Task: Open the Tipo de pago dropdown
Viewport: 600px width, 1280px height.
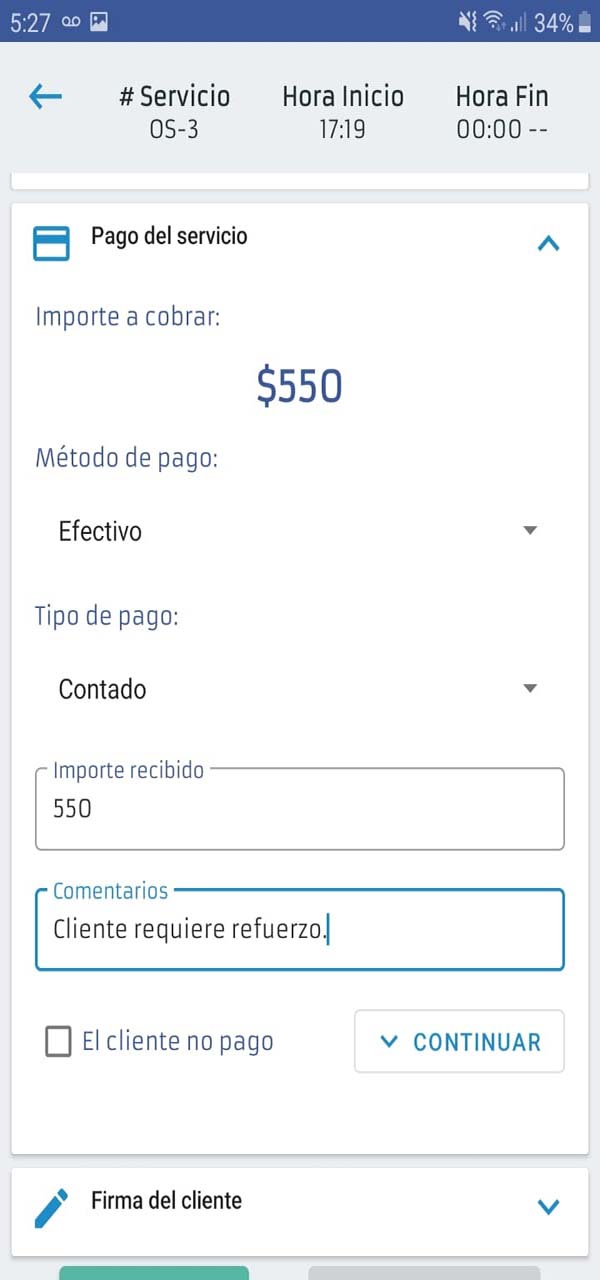Action: 300,689
